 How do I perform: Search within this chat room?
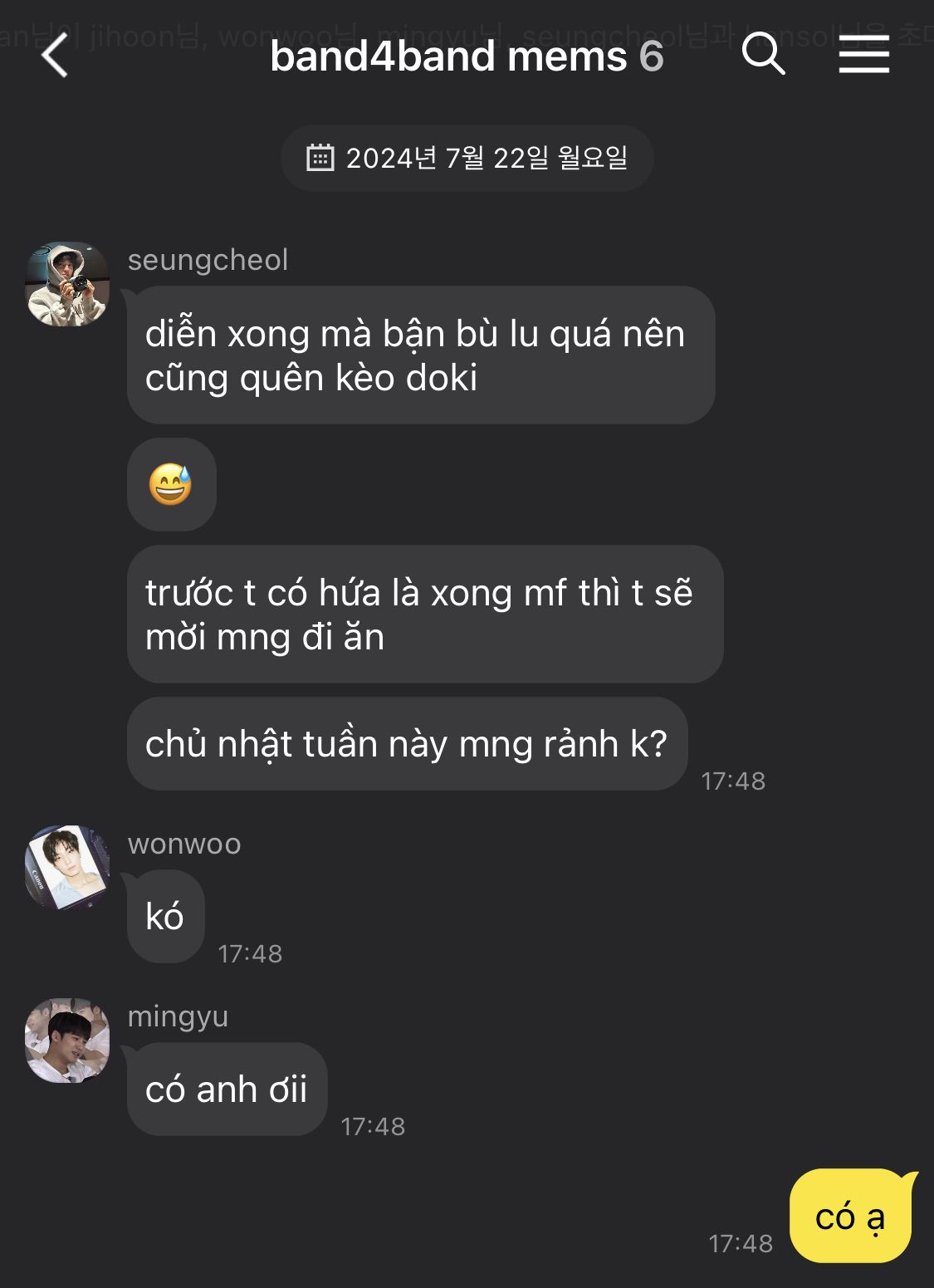pos(762,55)
